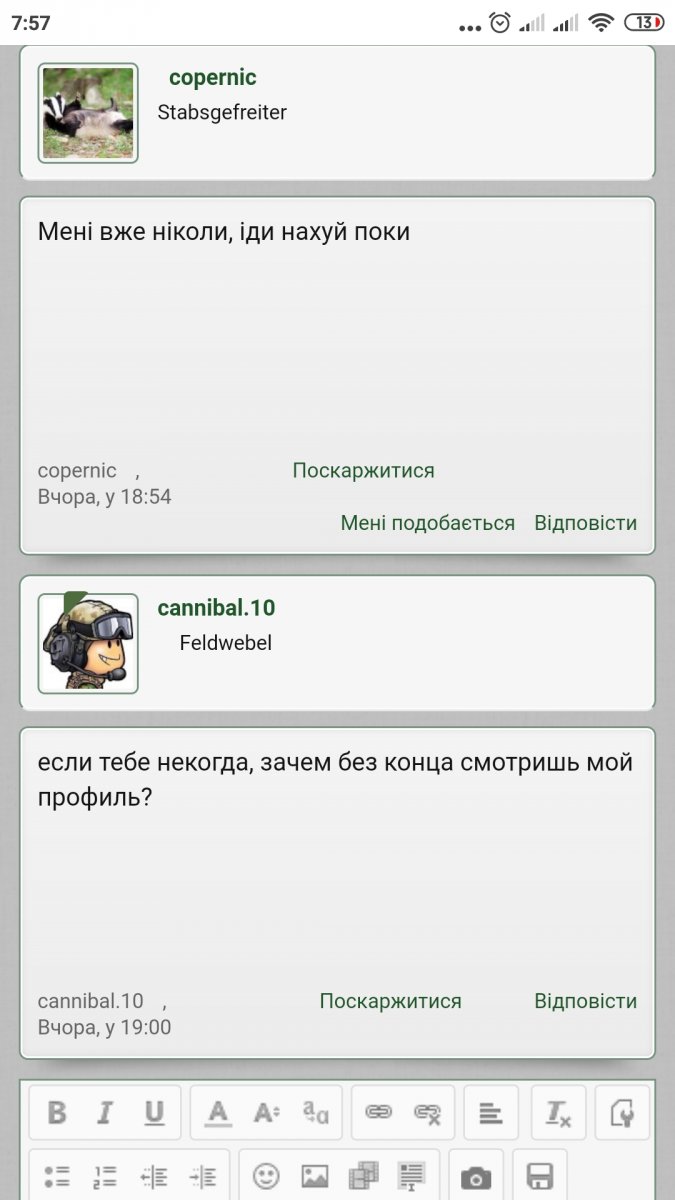This screenshot has width=675, height=1200.
Task: Attach a photo with the camera icon
Action: coord(476,1177)
